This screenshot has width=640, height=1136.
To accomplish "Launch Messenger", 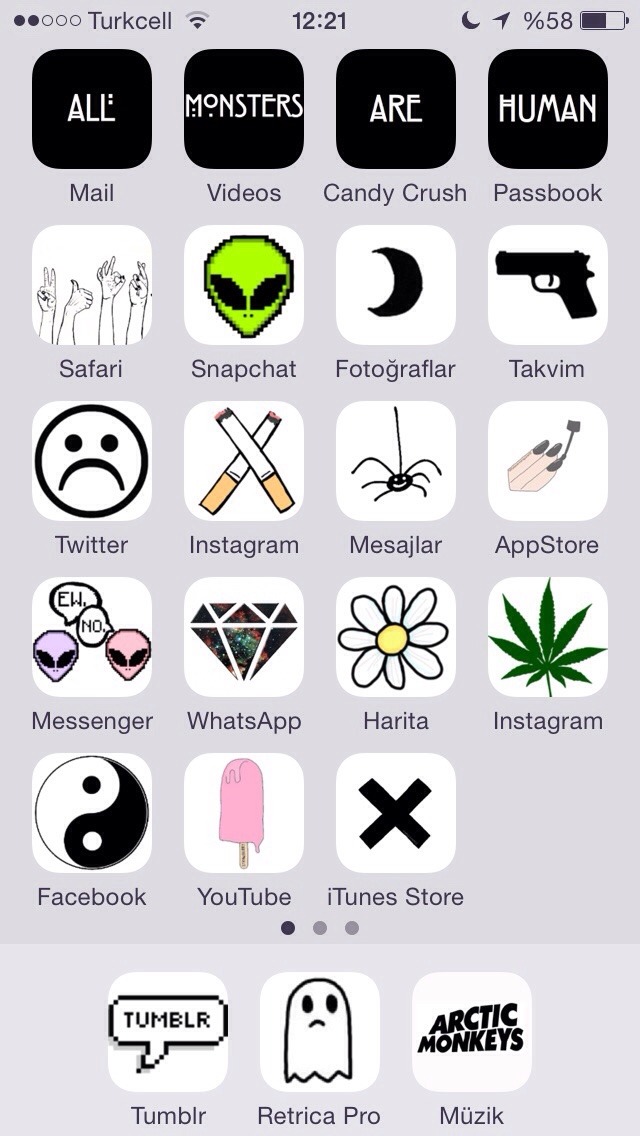I will pyautogui.click(x=92, y=637).
